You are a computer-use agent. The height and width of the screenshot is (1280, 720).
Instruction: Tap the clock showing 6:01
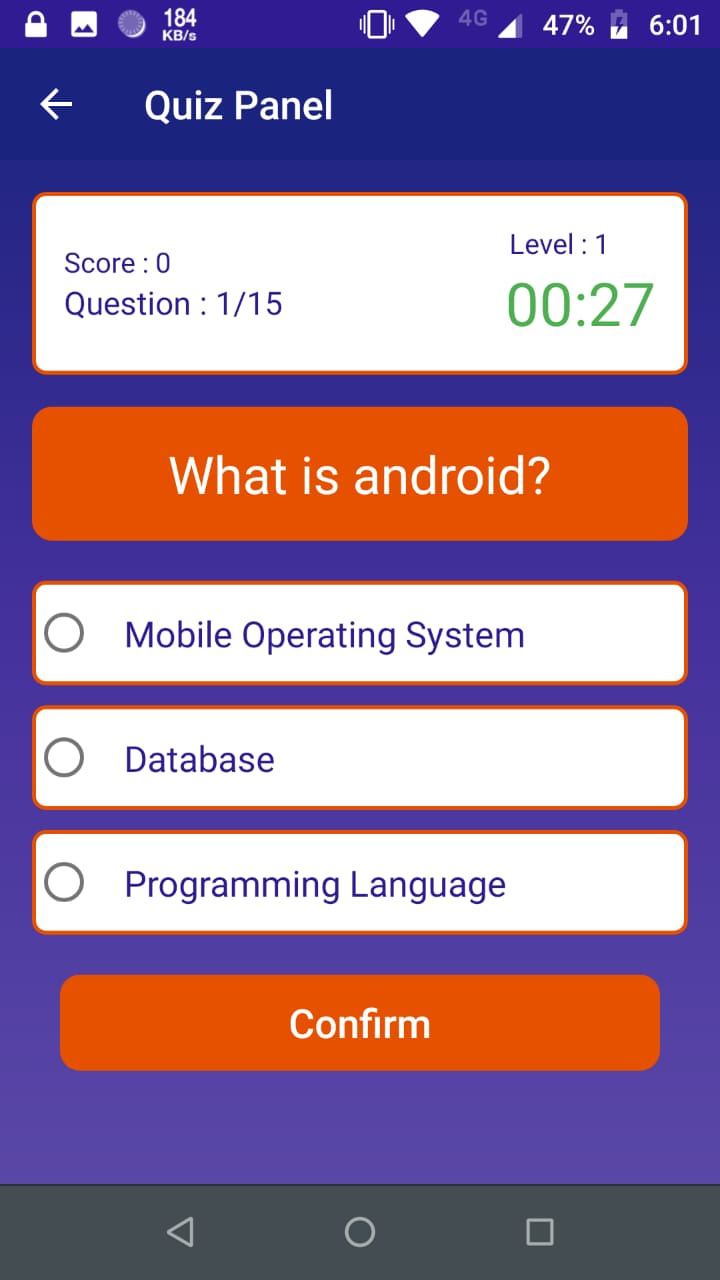click(x=676, y=24)
